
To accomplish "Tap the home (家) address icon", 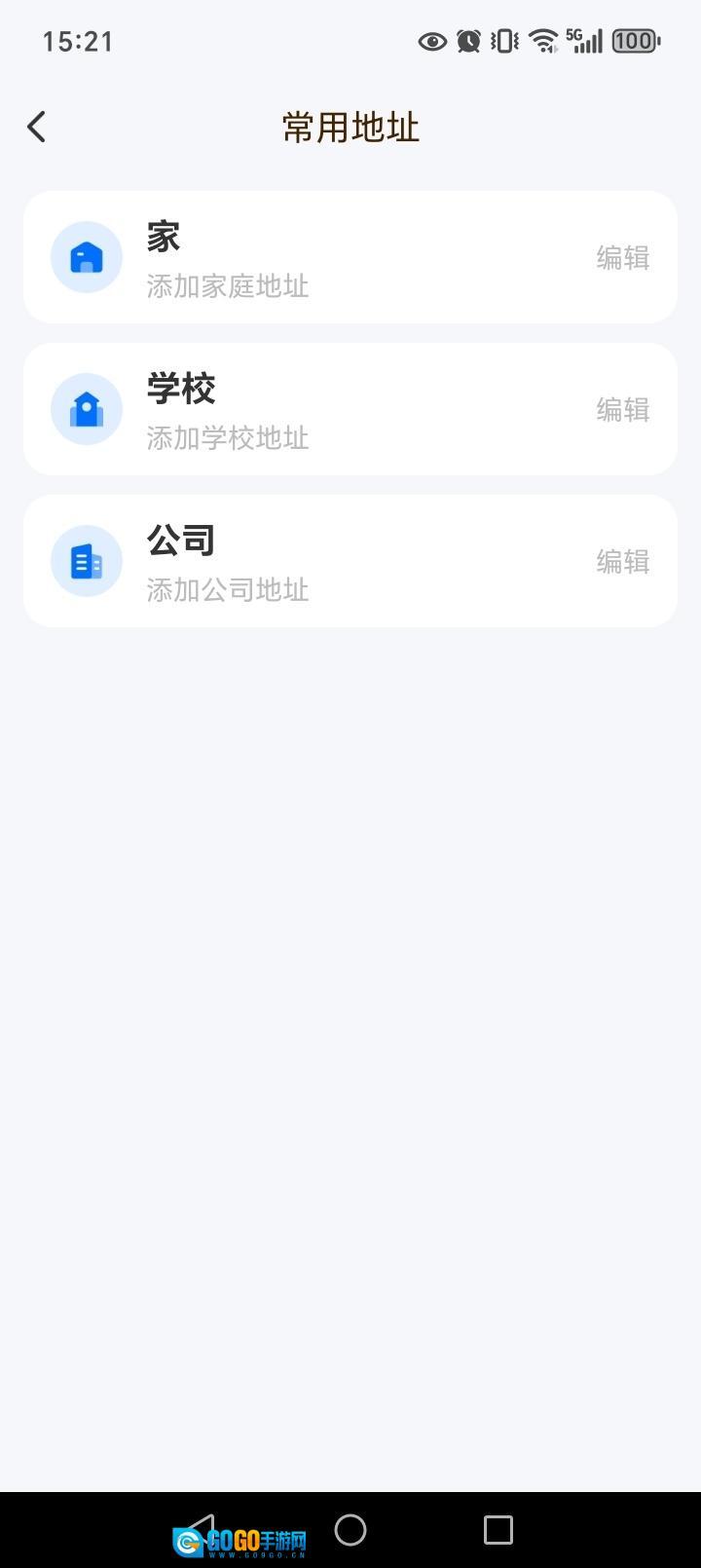I will [x=86, y=257].
